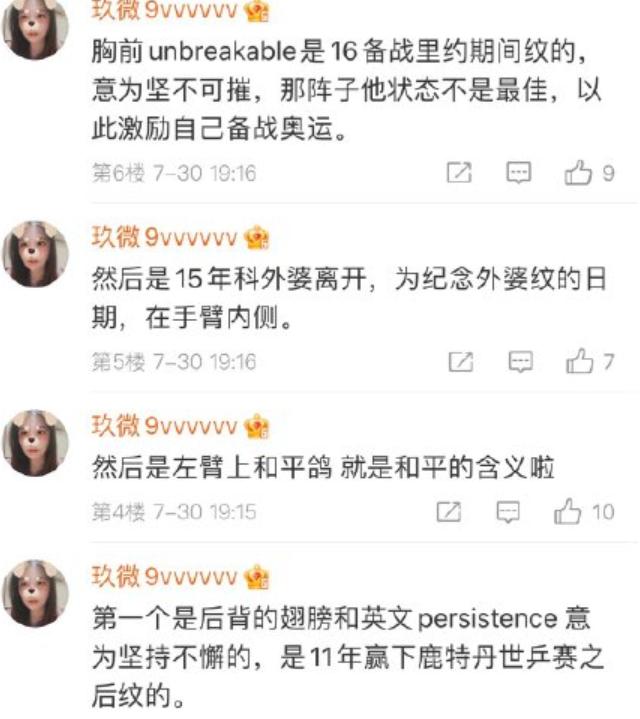Screen dimensions: 640x719
Task: Open avatar on the 第4楼 comment
Action: [x=36, y=443]
